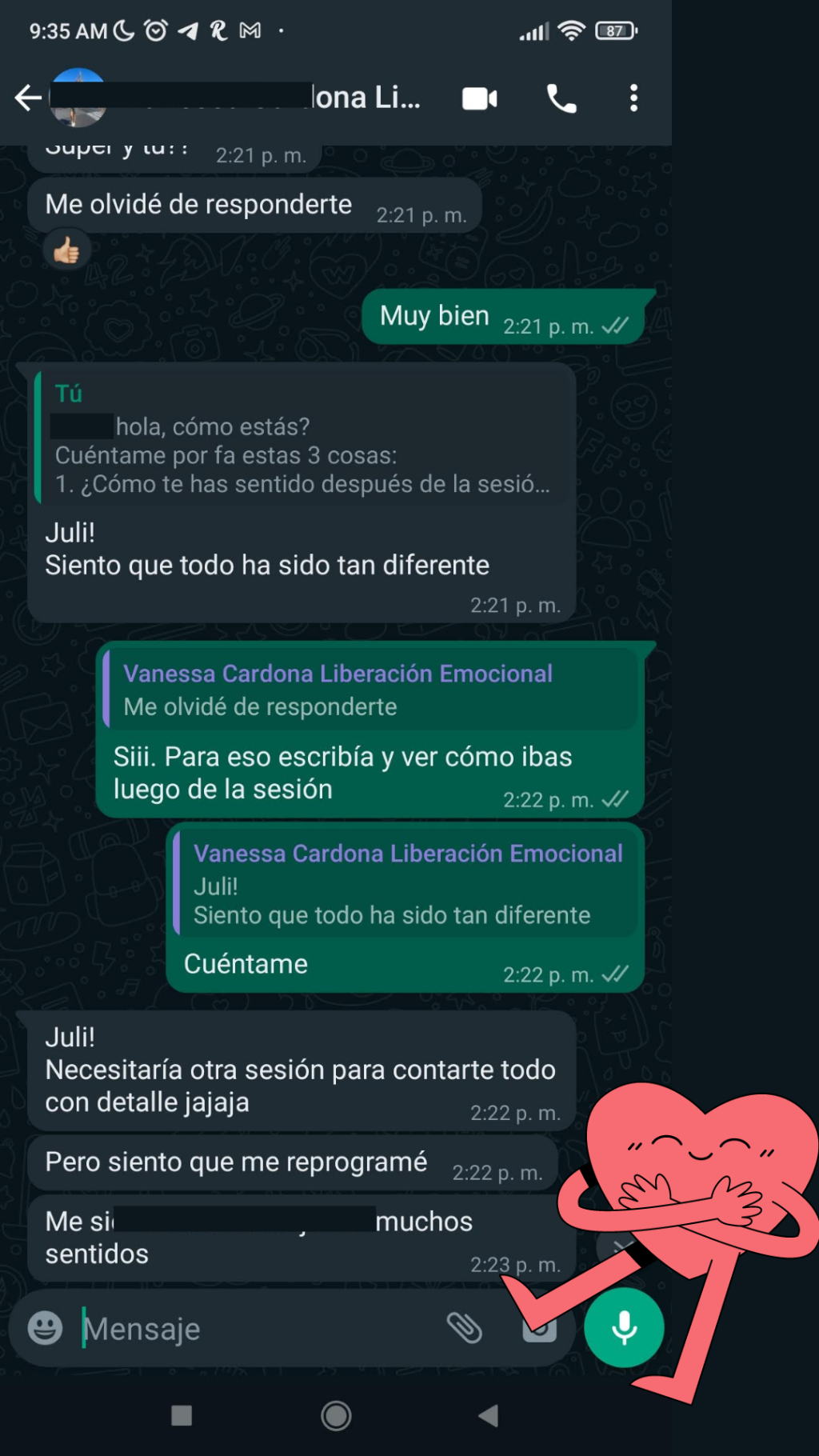The height and width of the screenshot is (1456, 819).
Task: Focus the Mensaje text field
Action: pyautogui.click(x=256, y=1329)
